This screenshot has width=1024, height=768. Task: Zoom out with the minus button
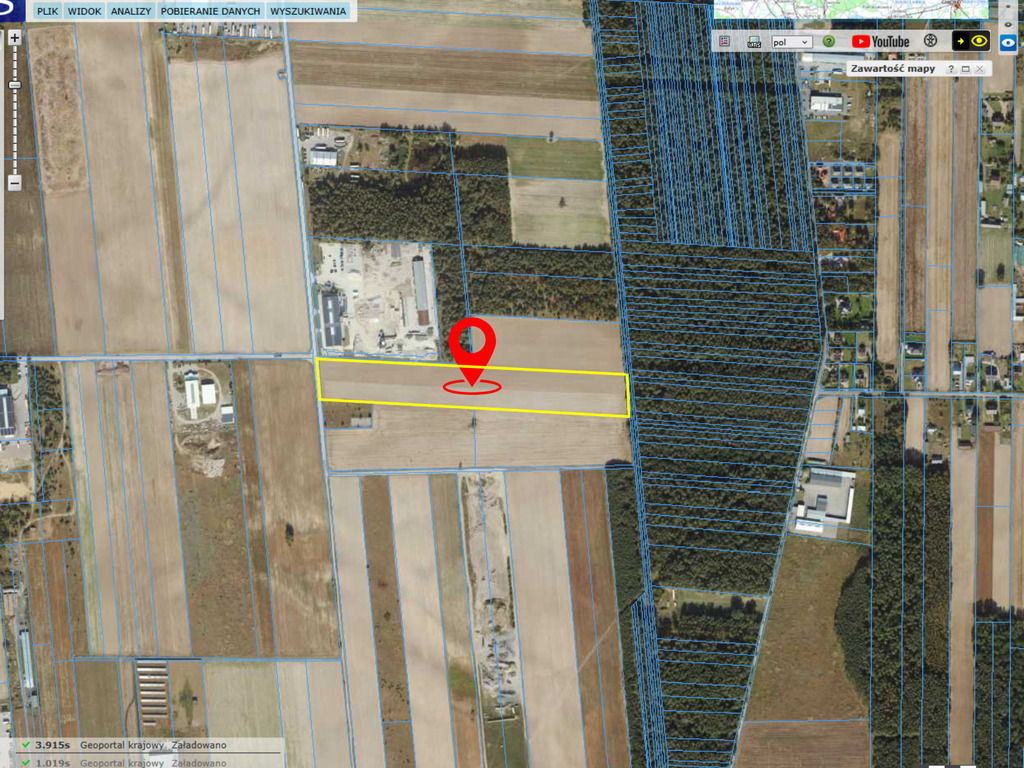point(14,183)
